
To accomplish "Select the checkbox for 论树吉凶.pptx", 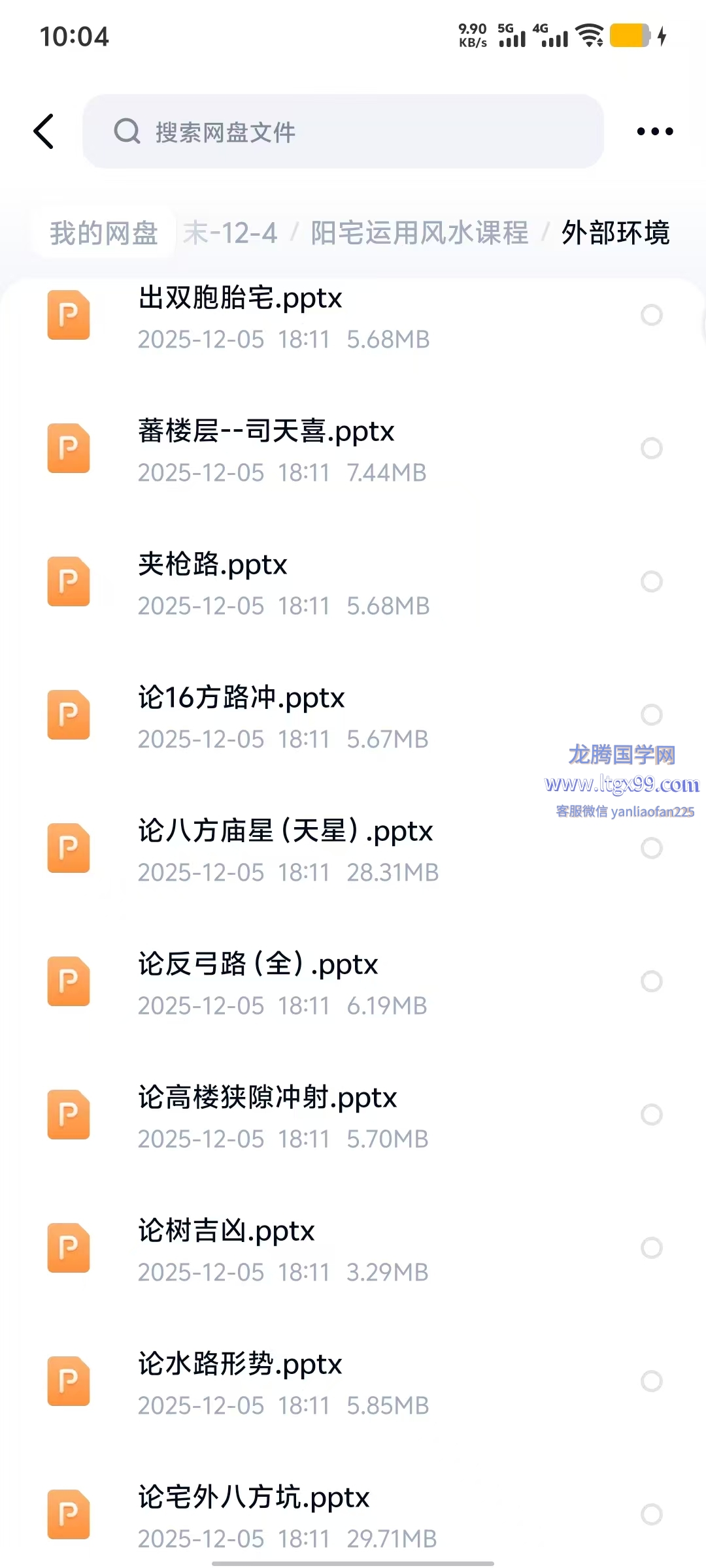I will 651,1248.
